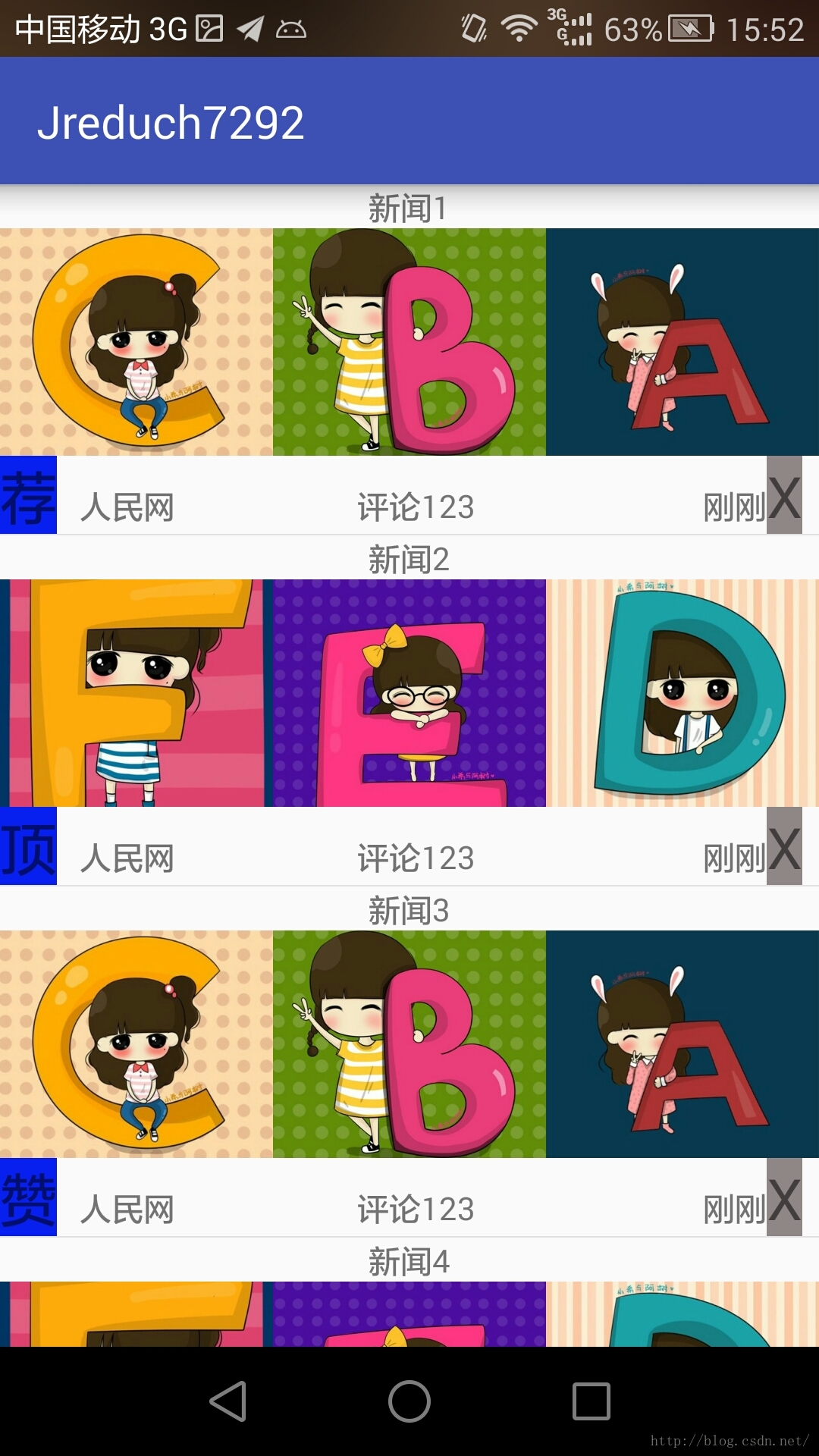View the letter D picture in 新闻2
This screenshot has width=819, height=1456.
(682, 693)
